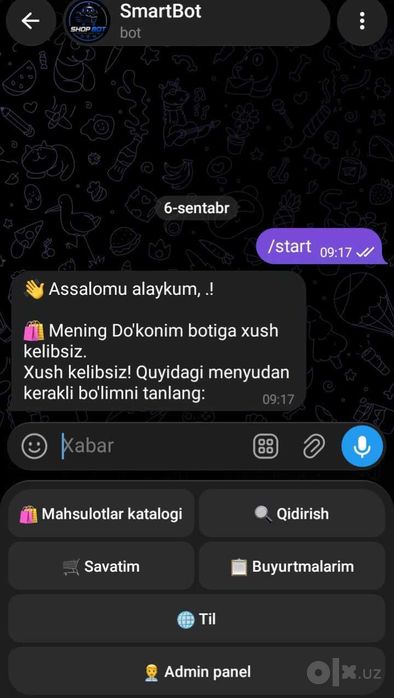Focus the Xabar message field
Image resolution: width=394 pixels, height=698 pixels.
pyautogui.click(x=154, y=446)
